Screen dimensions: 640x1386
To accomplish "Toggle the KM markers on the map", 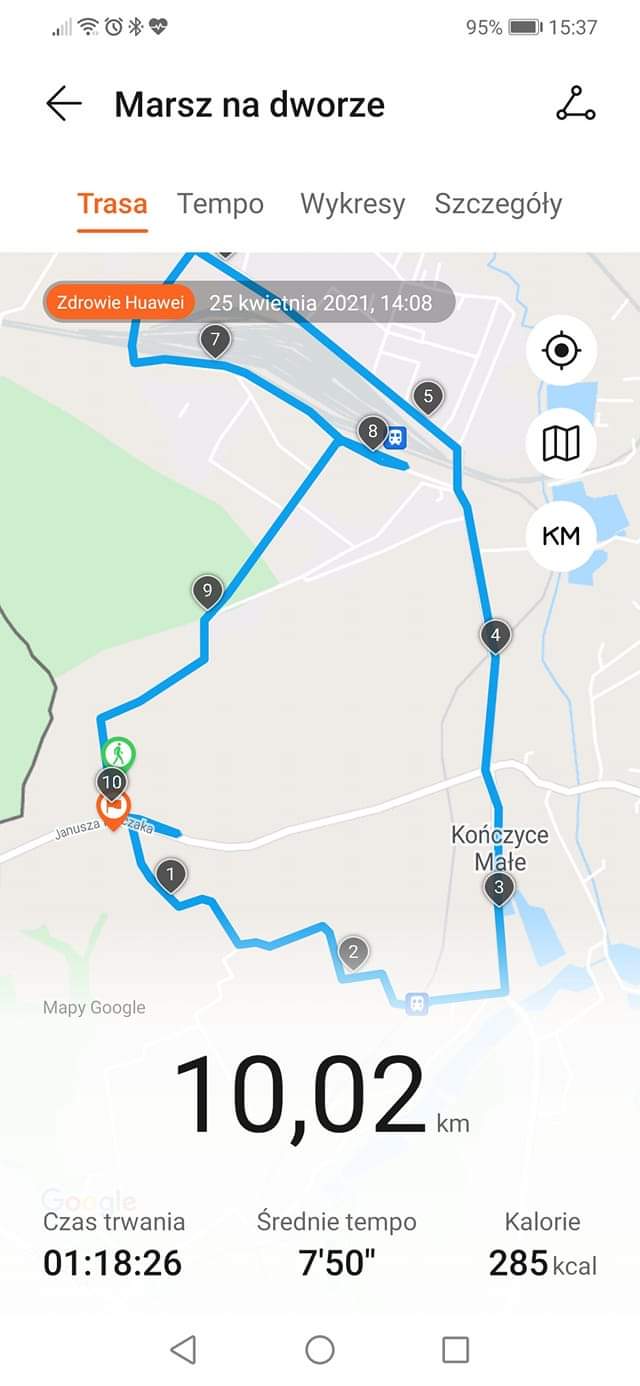I will (x=561, y=536).
